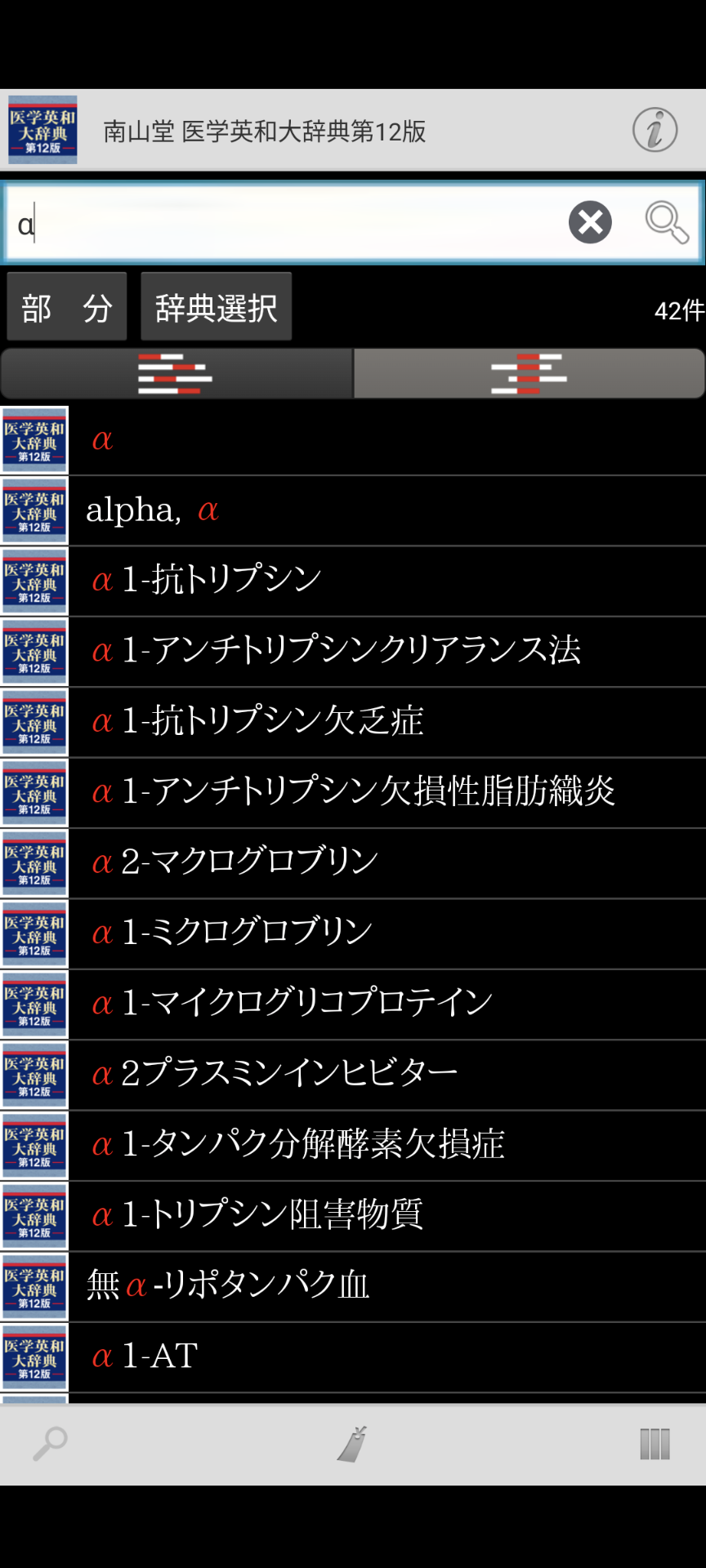Change the 部分 match mode button
This screenshot has height=1568, width=706.
(x=67, y=306)
